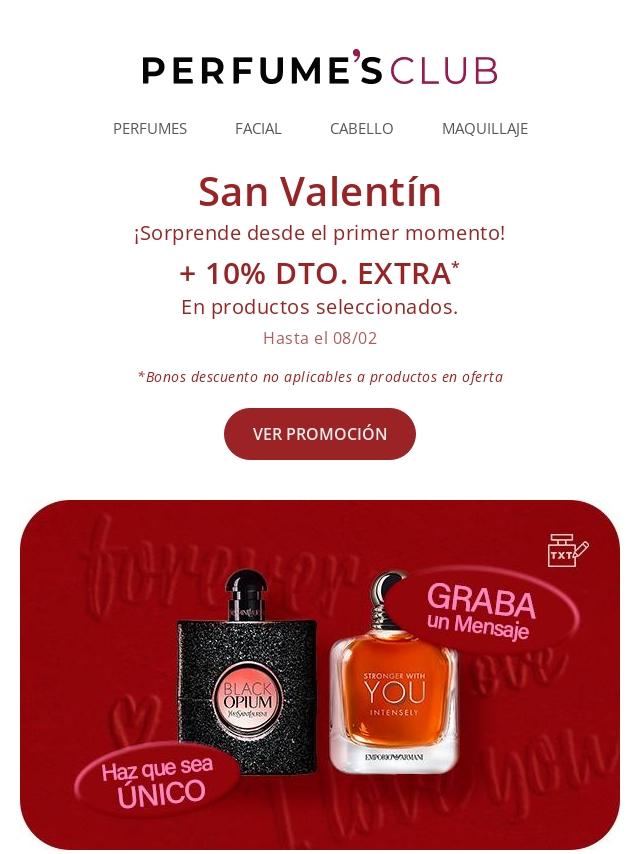Image resolution: width=640 pixels, height=854 pixels.
Task: Open the Graba un Mensaje perfume banner
Action: click(320, 675)
